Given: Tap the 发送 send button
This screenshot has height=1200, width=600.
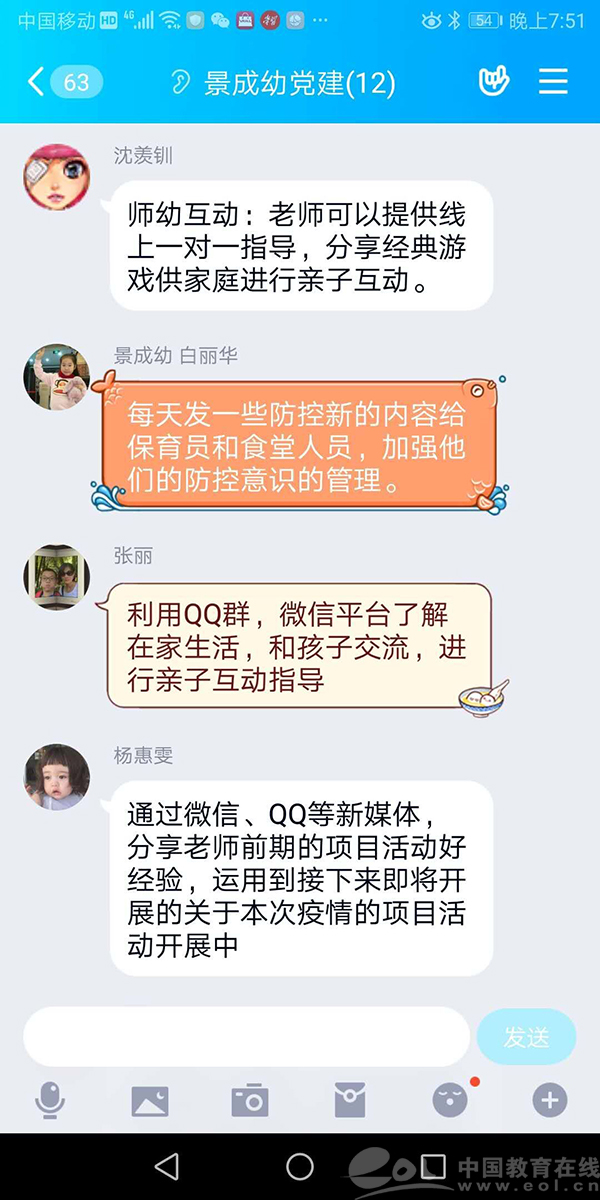Looking at the screenshot, I should click(x=527, y=1036).
